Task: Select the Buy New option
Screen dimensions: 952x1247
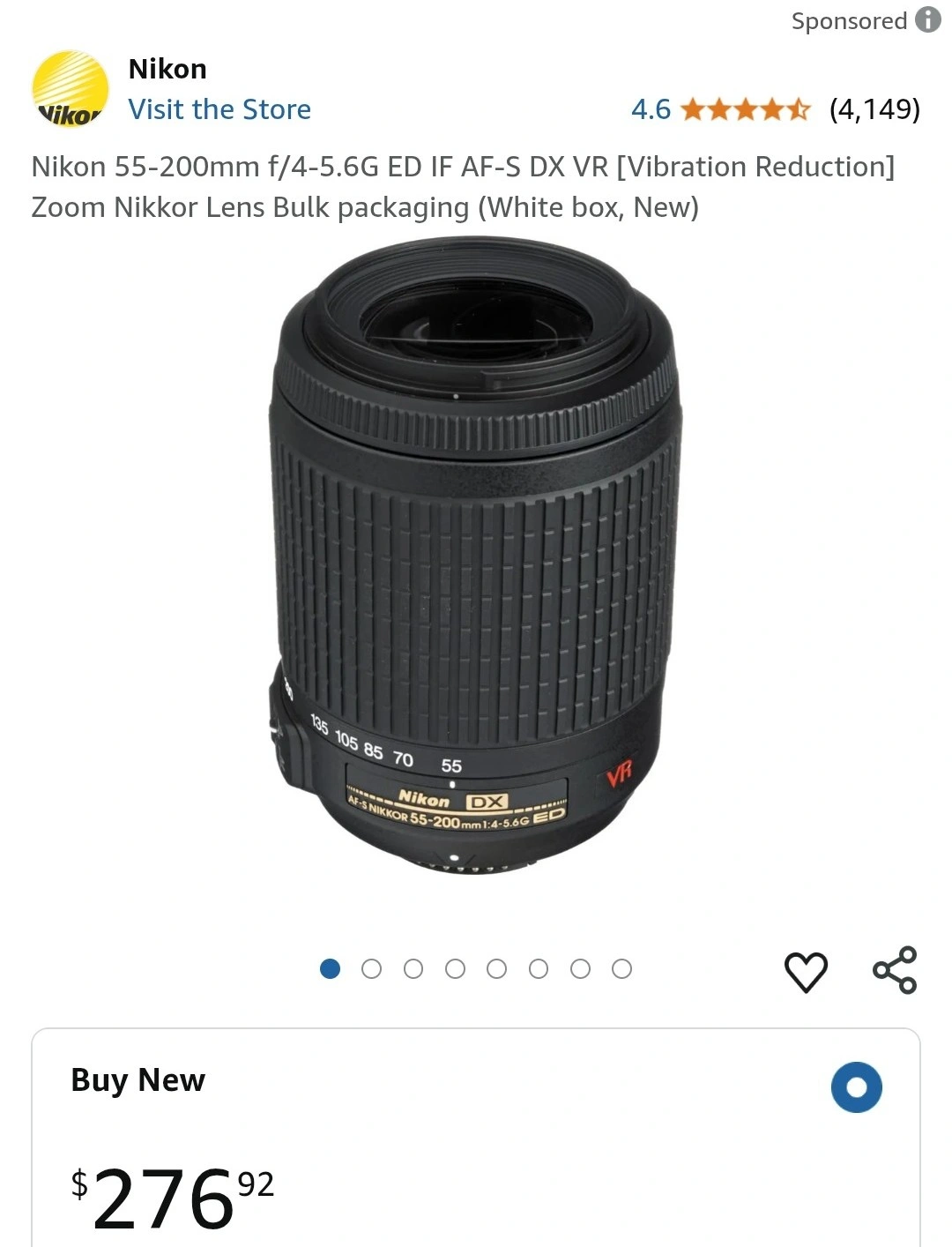Action: (856, 1087)
